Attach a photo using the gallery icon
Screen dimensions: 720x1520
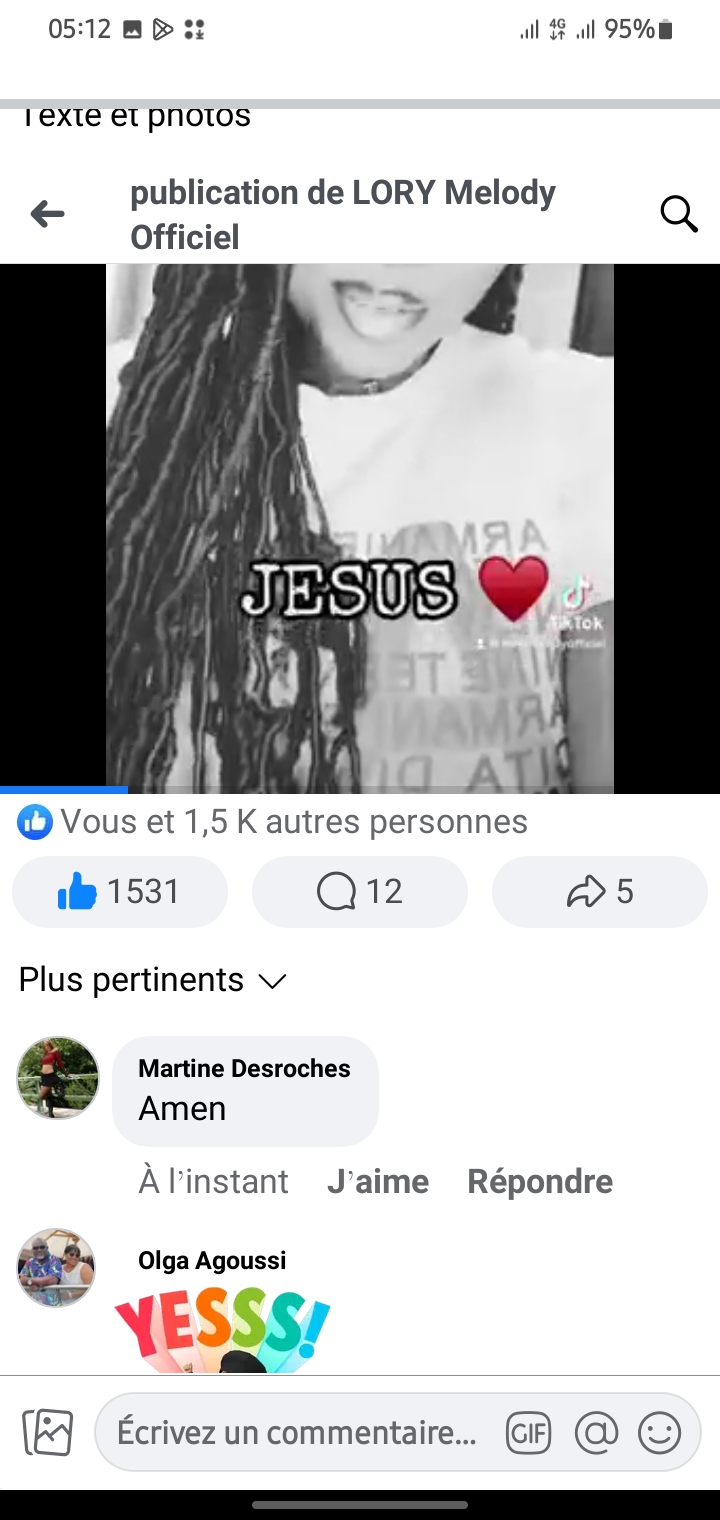[x=48, y=1432]
